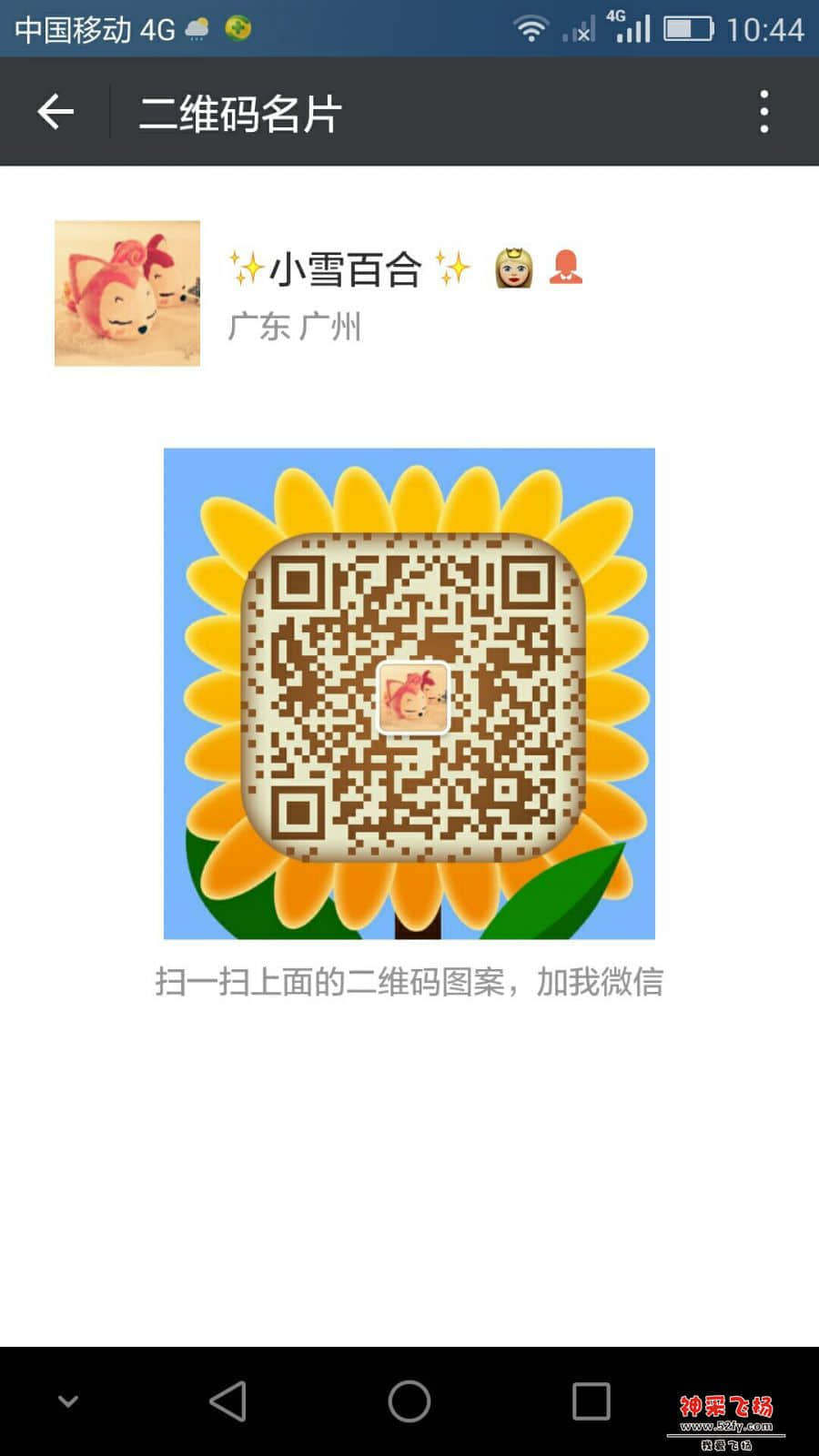Screen dimensions: 819x1456
Task: Tap the 广东 广州 location text
Action: pos(293,327)
